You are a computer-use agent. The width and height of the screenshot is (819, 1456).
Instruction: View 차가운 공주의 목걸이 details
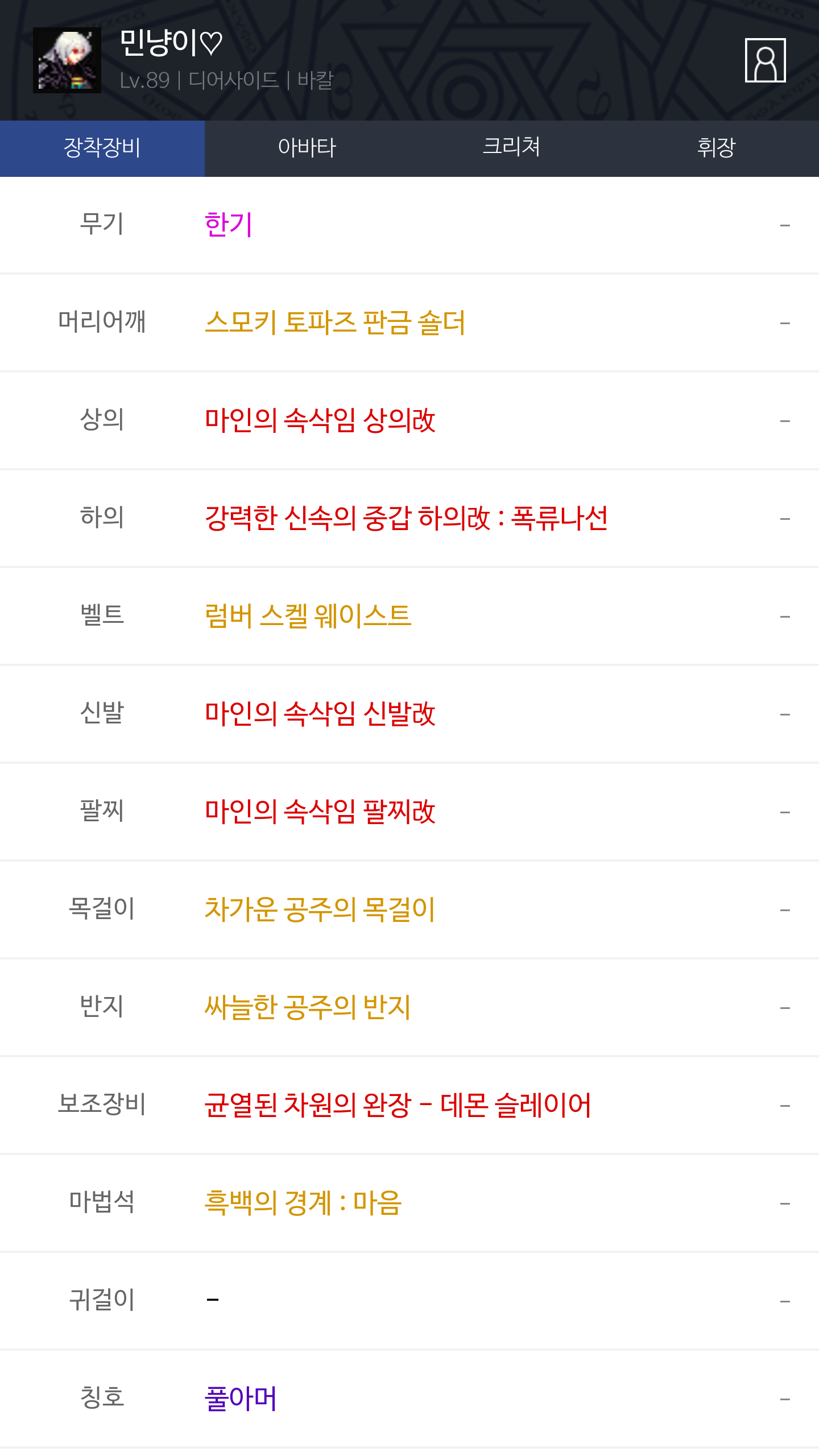[320, 910]
